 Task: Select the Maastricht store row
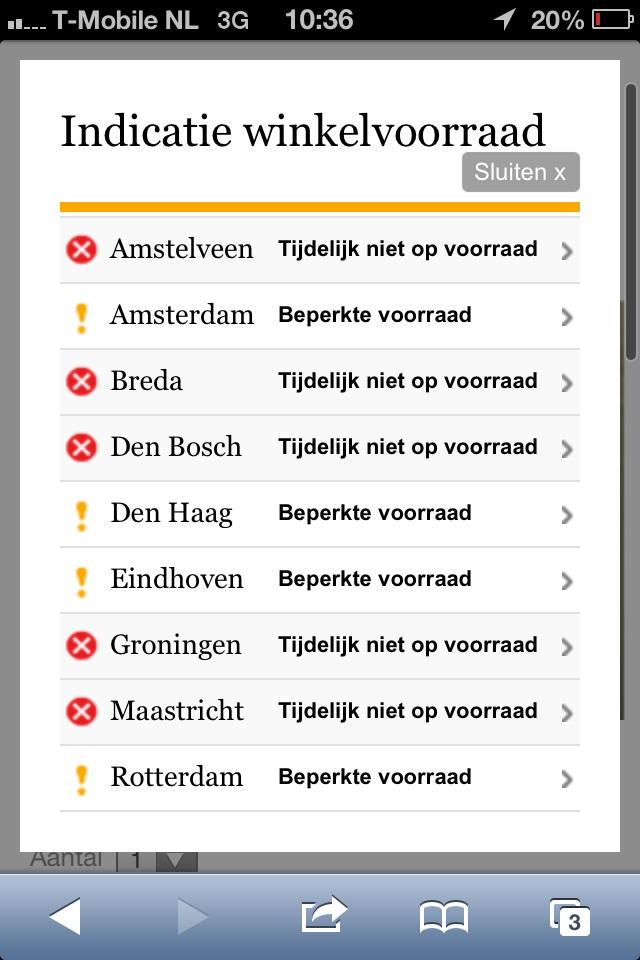320,712
